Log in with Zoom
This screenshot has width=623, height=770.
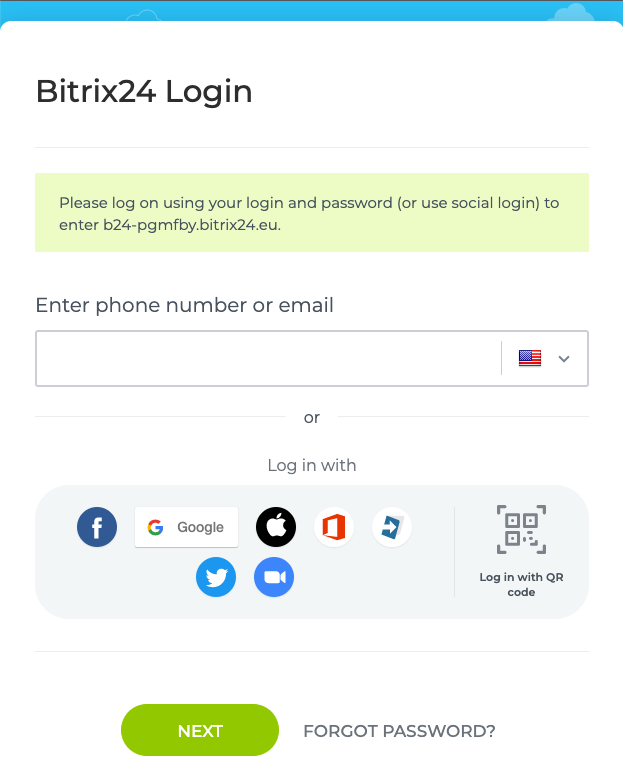274,577
